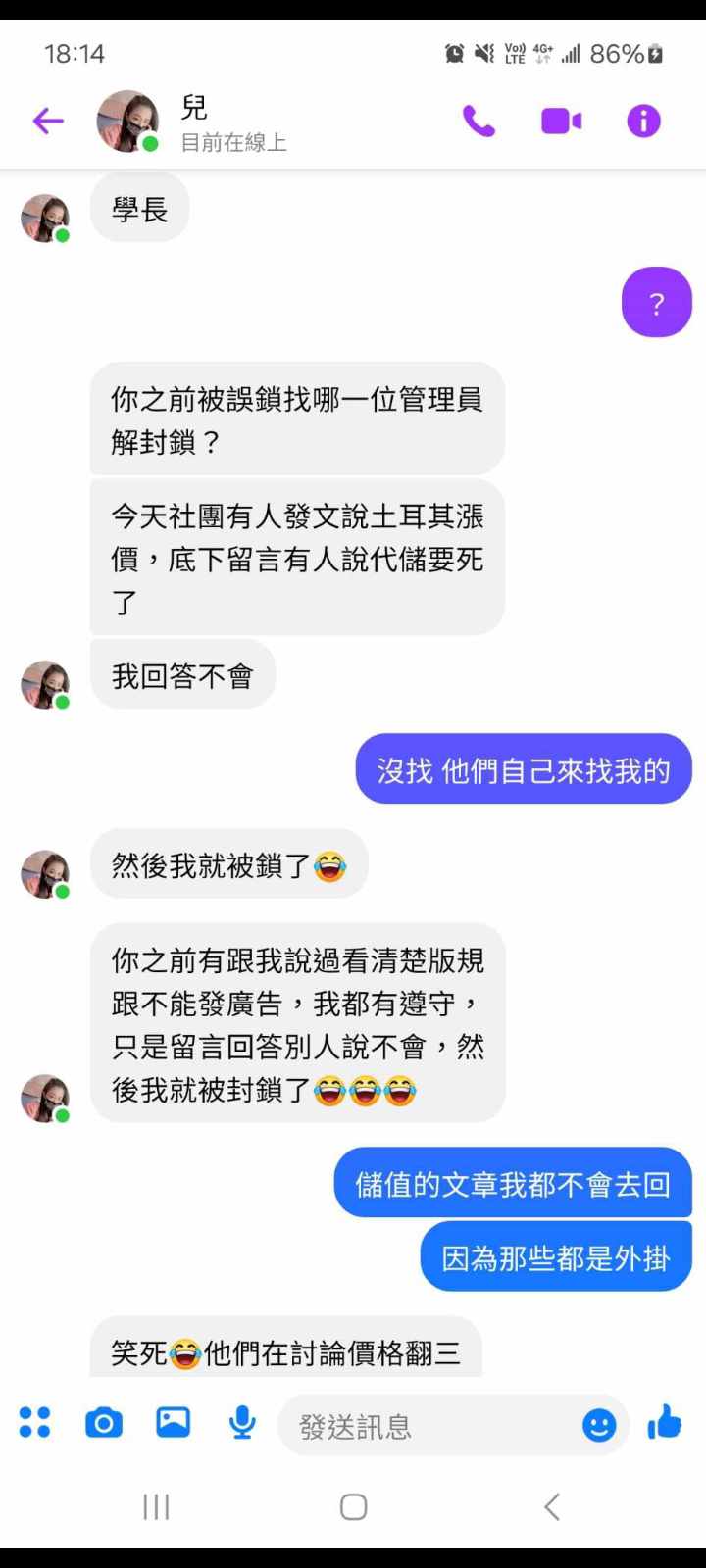
Task: Open conversation info details
Action: (643, 122)
